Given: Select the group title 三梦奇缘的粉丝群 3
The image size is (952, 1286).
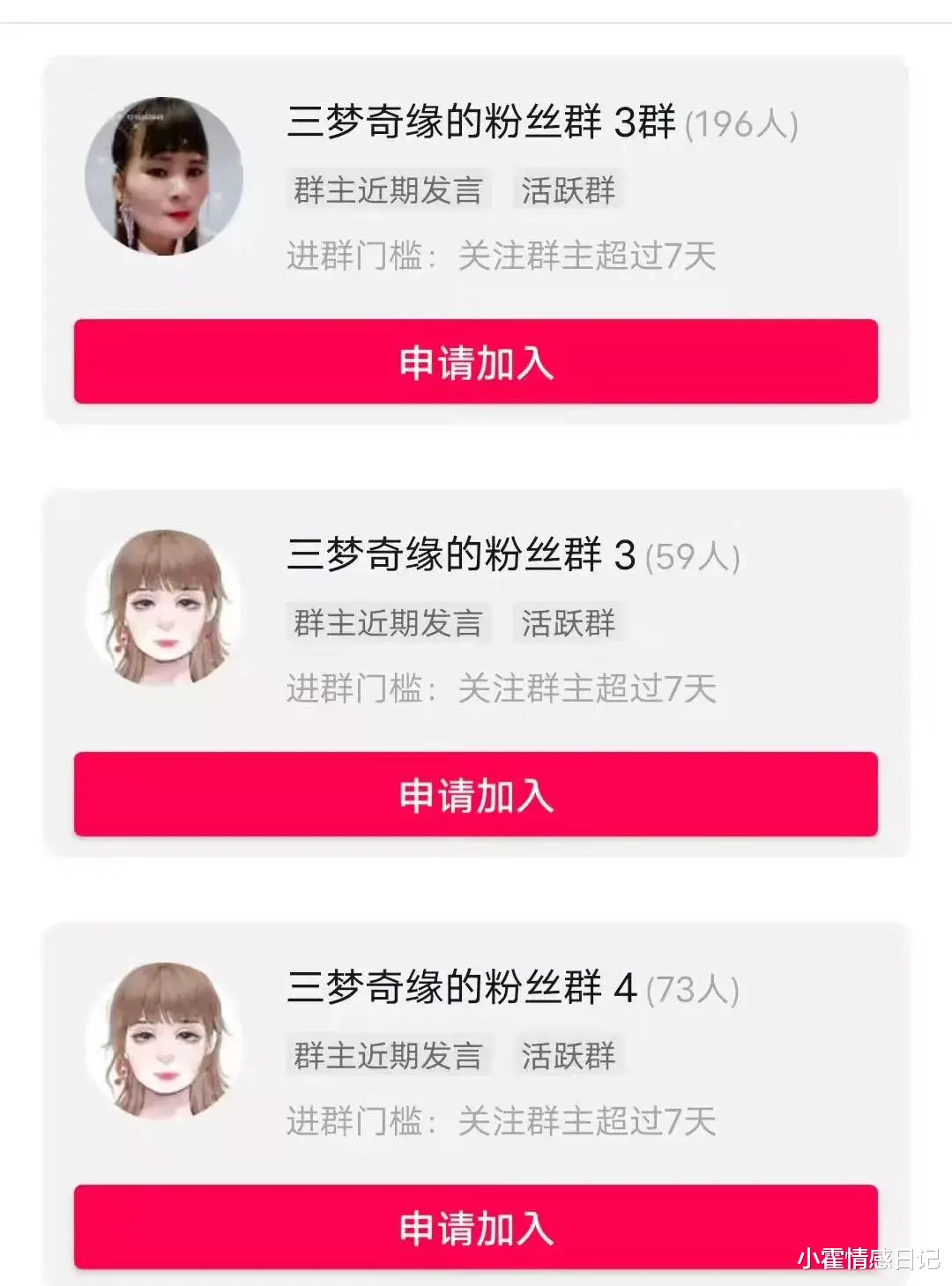Looking at the screenshot, I should pyautogui.click(x=458, y=555).
